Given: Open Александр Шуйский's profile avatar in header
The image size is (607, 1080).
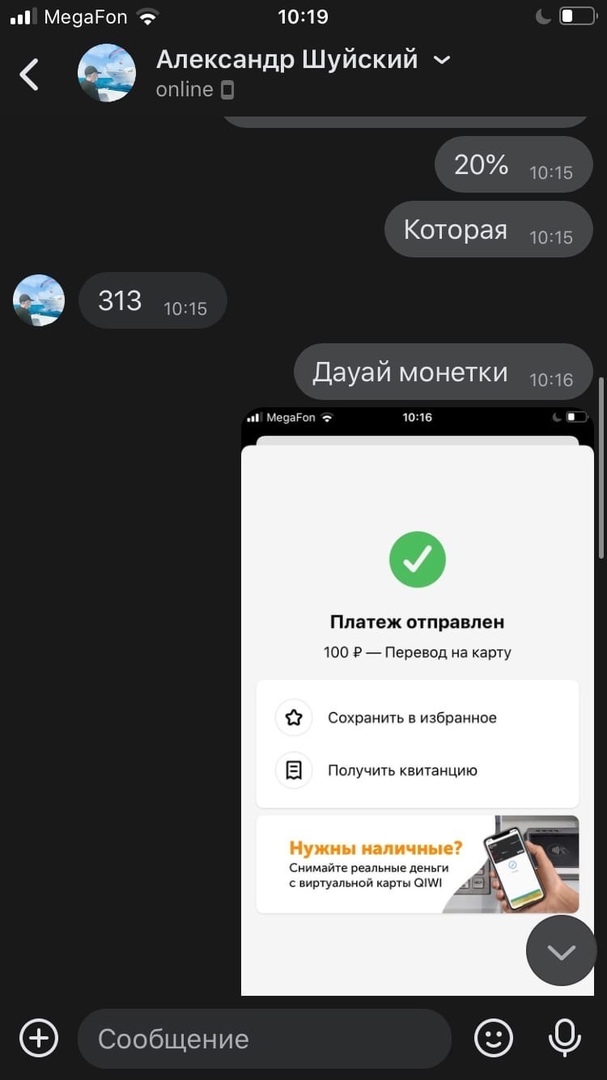Looking at the screenshot, I should coord(107,73).
